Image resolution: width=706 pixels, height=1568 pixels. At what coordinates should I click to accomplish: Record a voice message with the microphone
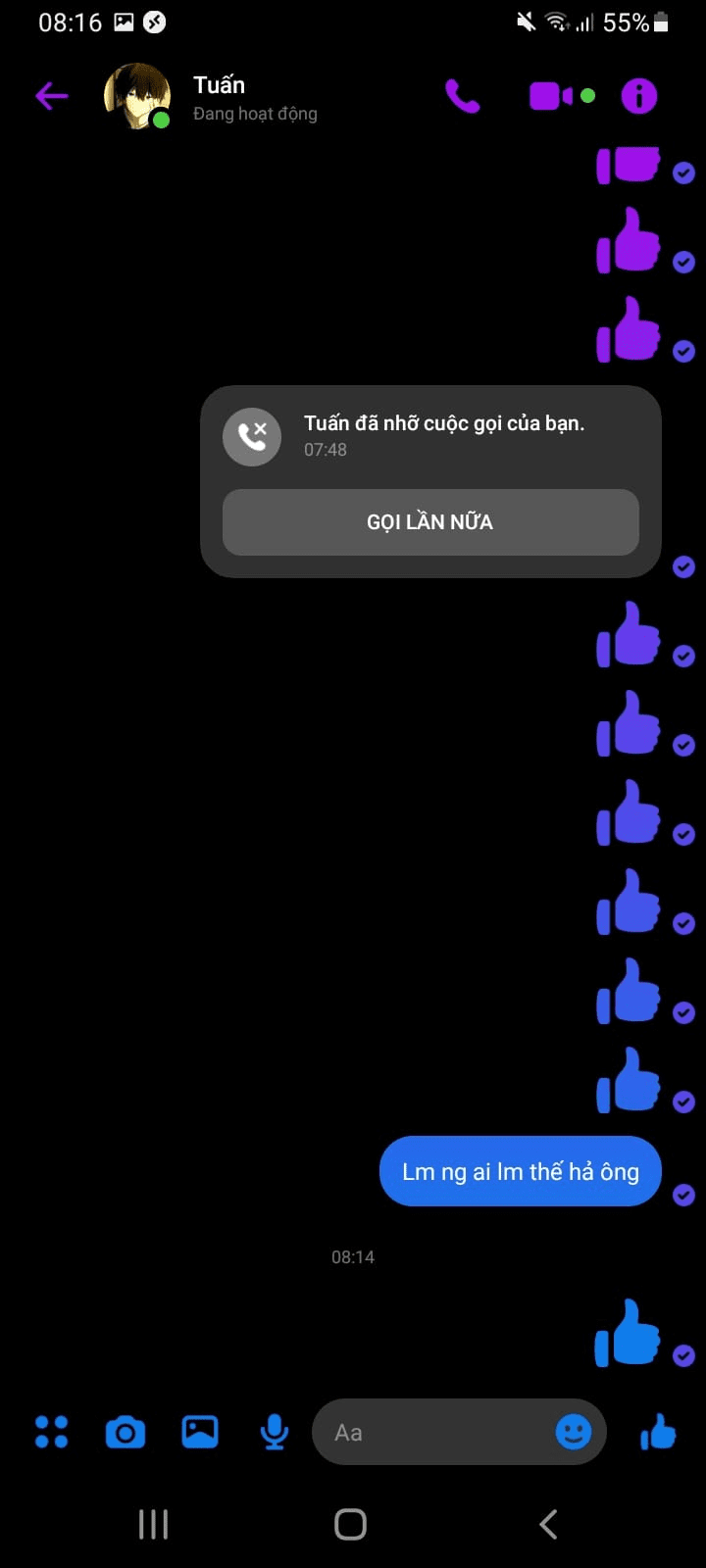tap(275, 1432)
